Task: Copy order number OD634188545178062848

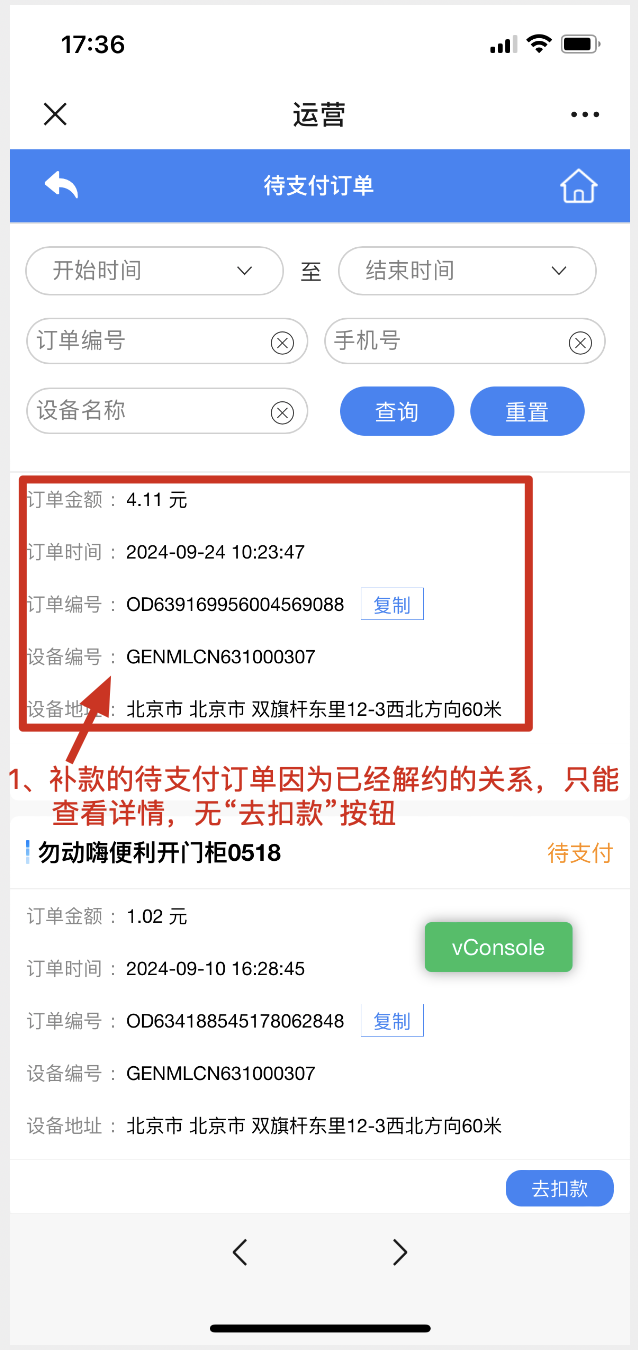Action: pyautogui.click(x=392, y=1021)
